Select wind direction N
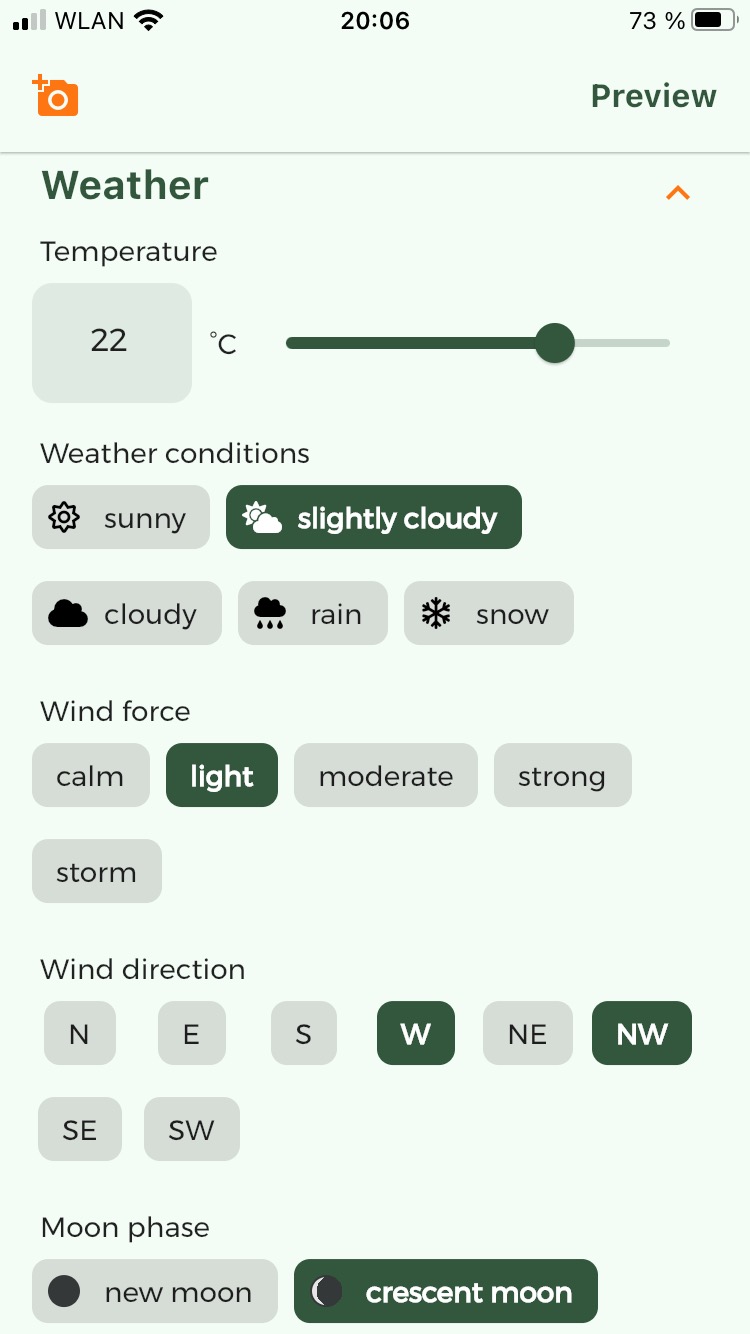Viewport: 750px width, 1334px height. pyautogui.click(x=79, y=1034)
